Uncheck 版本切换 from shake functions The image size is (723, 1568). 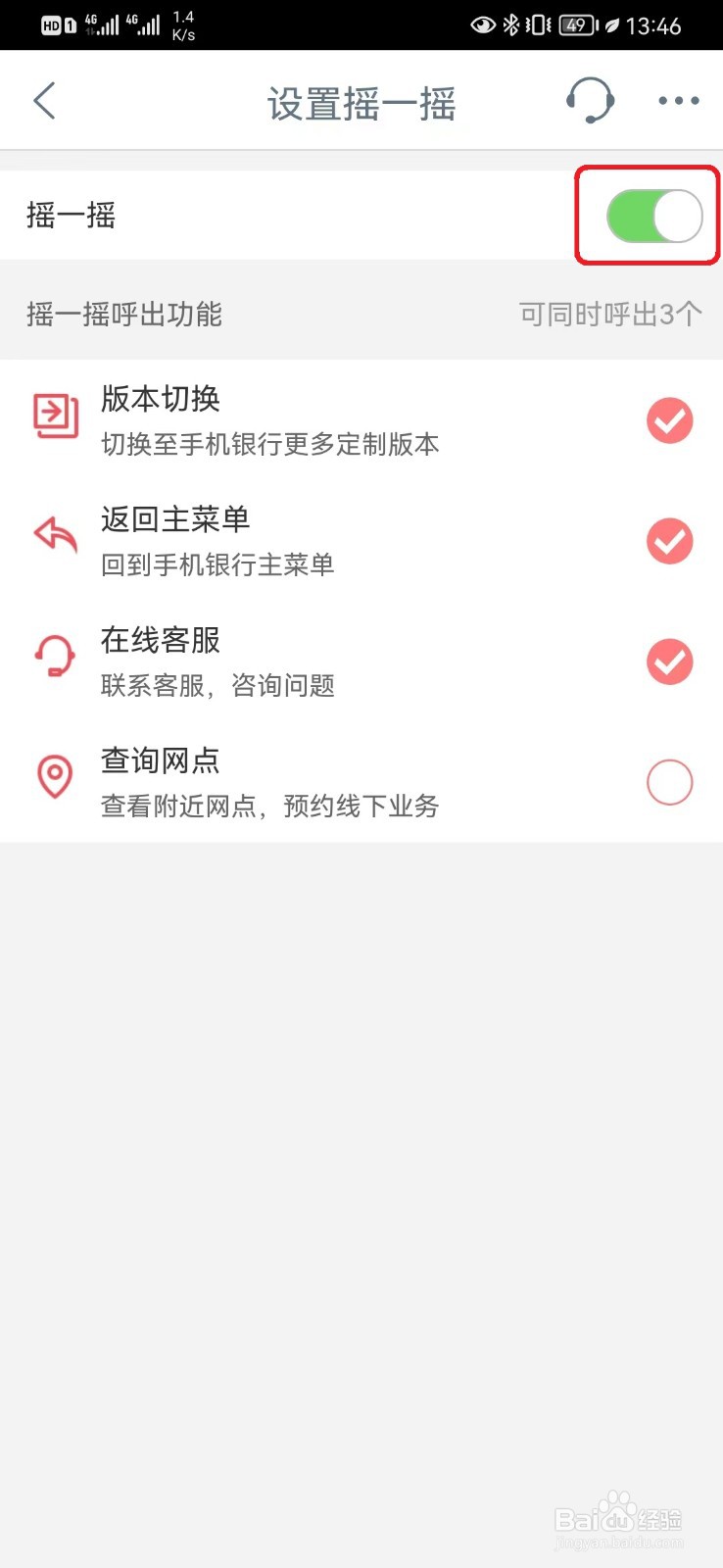coord(669,419)
